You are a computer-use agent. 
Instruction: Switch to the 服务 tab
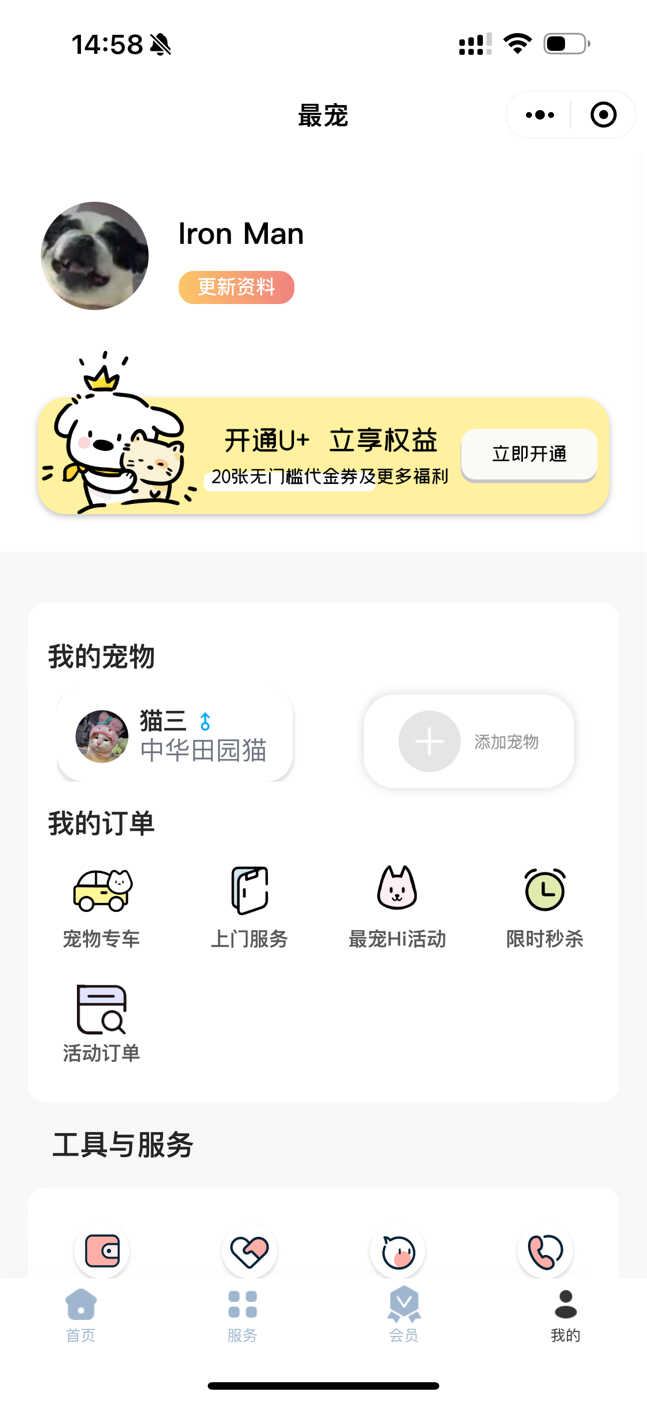[242, 1315]
